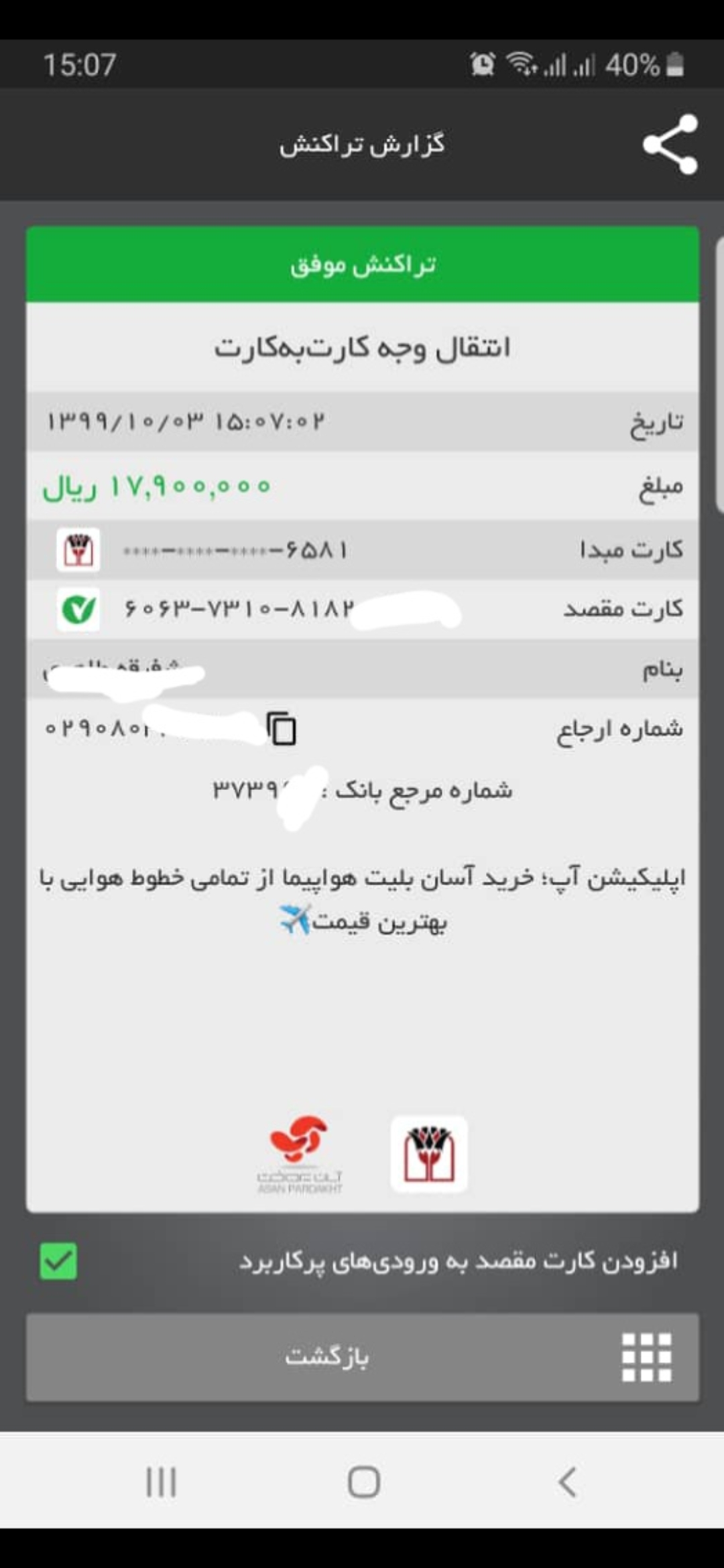The height and width of the screenshot is (1568, 724).
Task: Go back with the system back button
Action: pos(567,1482)
